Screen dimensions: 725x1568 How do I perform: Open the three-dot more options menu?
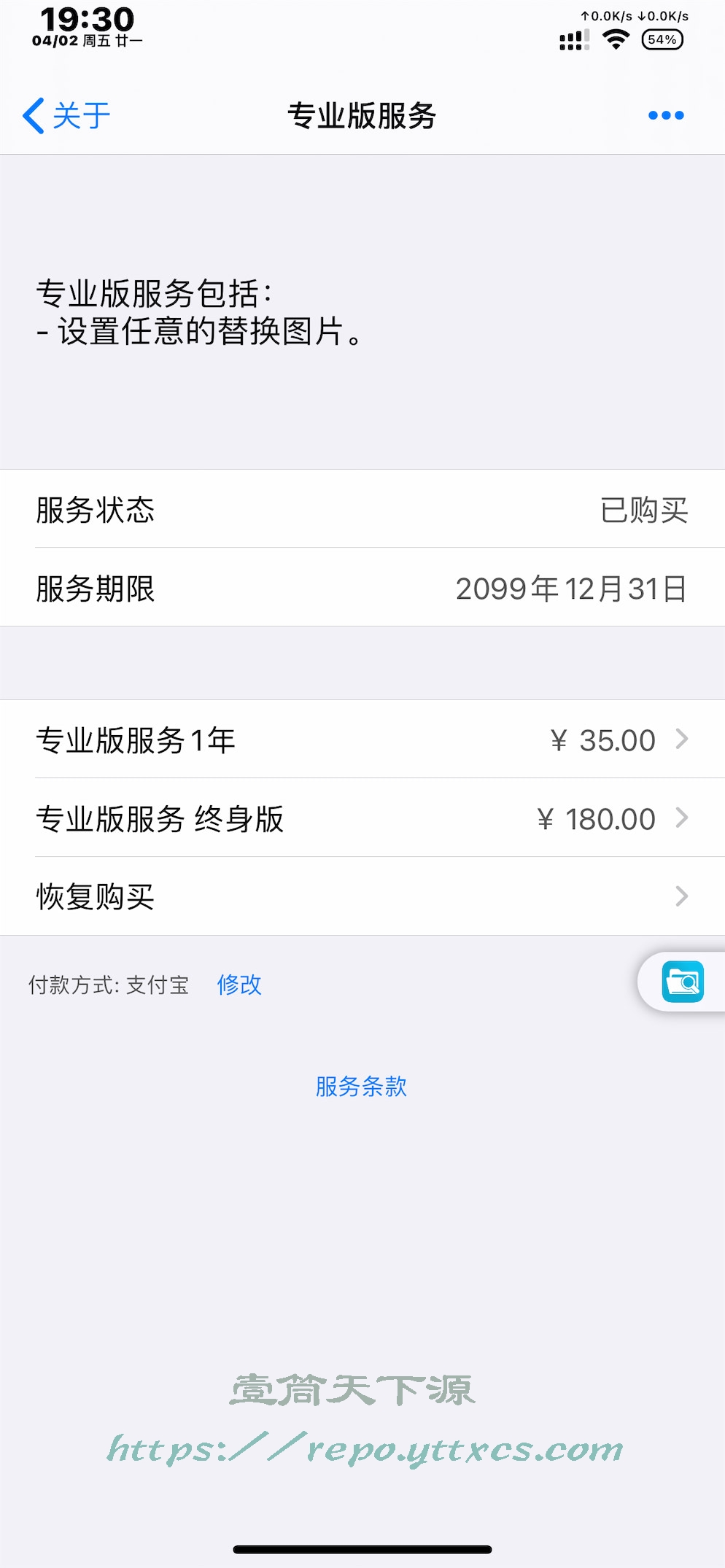tap(665, 115)
